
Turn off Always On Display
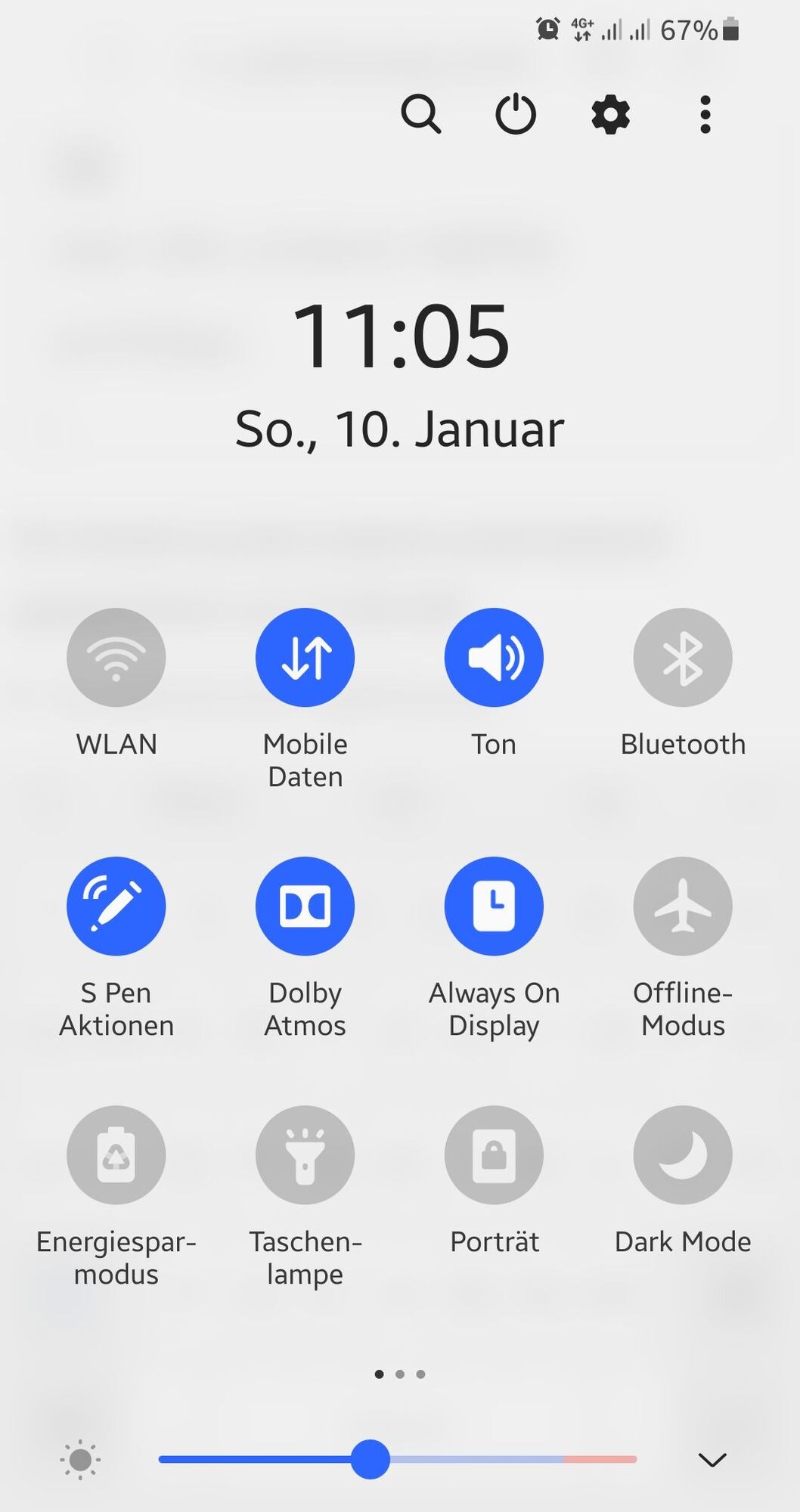point(494,906)
